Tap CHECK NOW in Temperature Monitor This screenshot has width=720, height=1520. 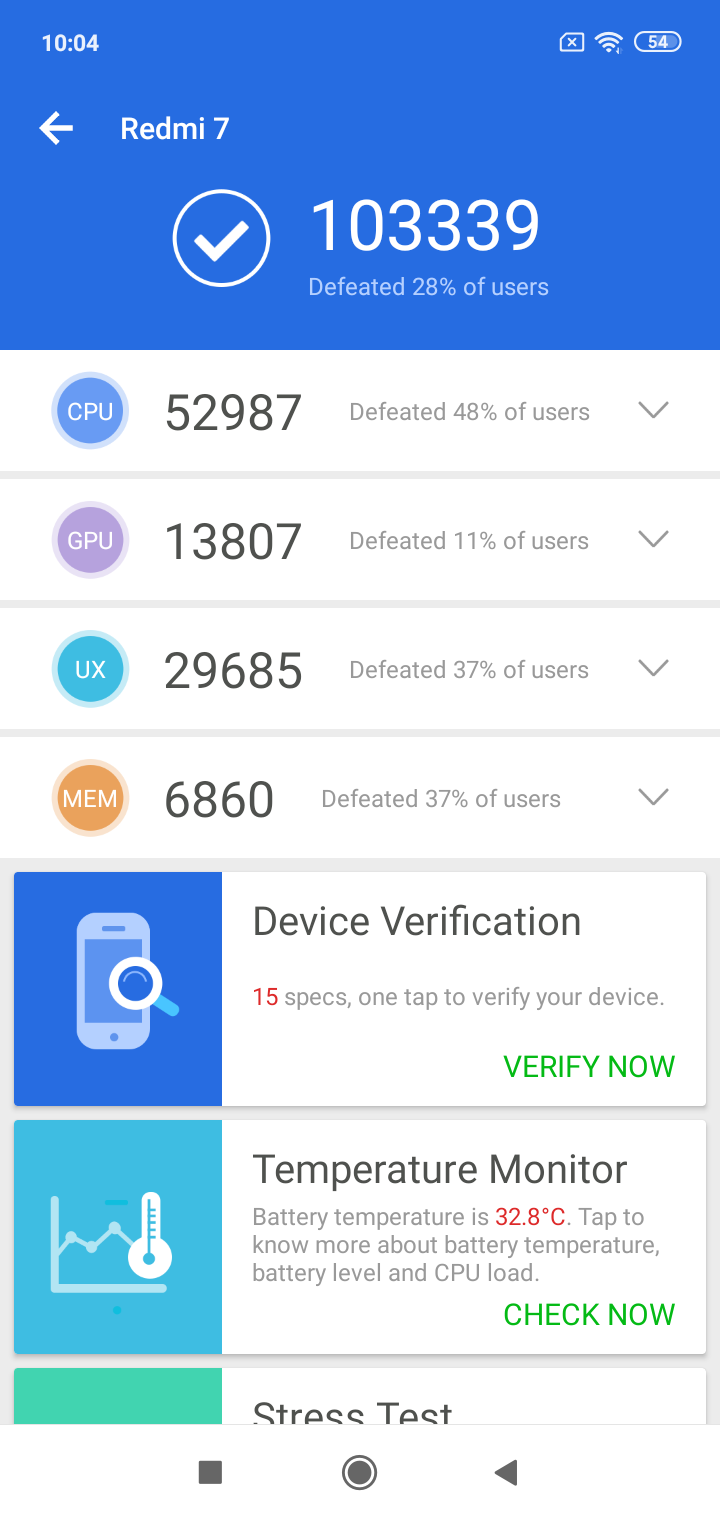click(x=589, y=1314)
